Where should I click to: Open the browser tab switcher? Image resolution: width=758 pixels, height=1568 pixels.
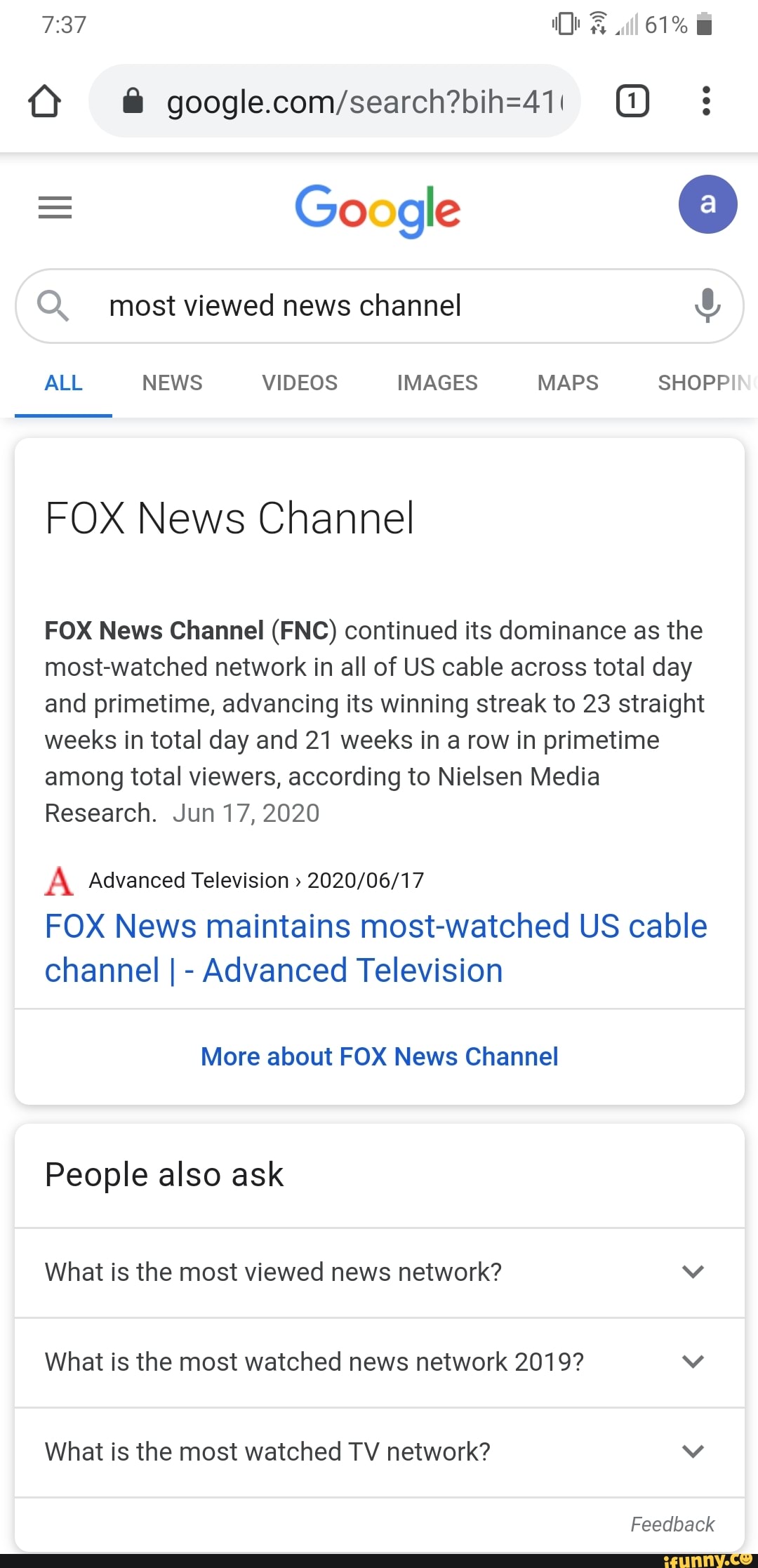coord(631,101)
